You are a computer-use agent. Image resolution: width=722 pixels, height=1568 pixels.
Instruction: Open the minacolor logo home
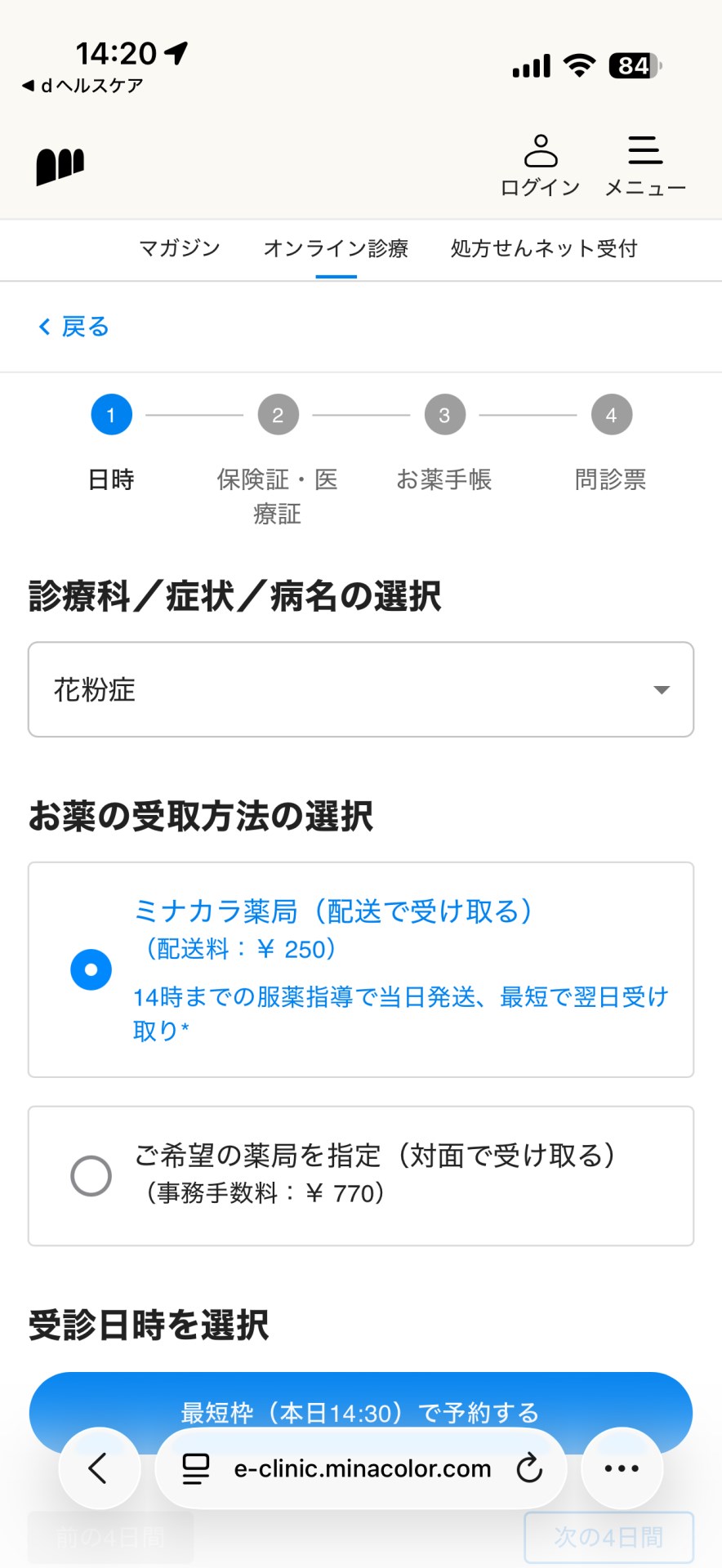pyautogui.click(x=60, y=167)
